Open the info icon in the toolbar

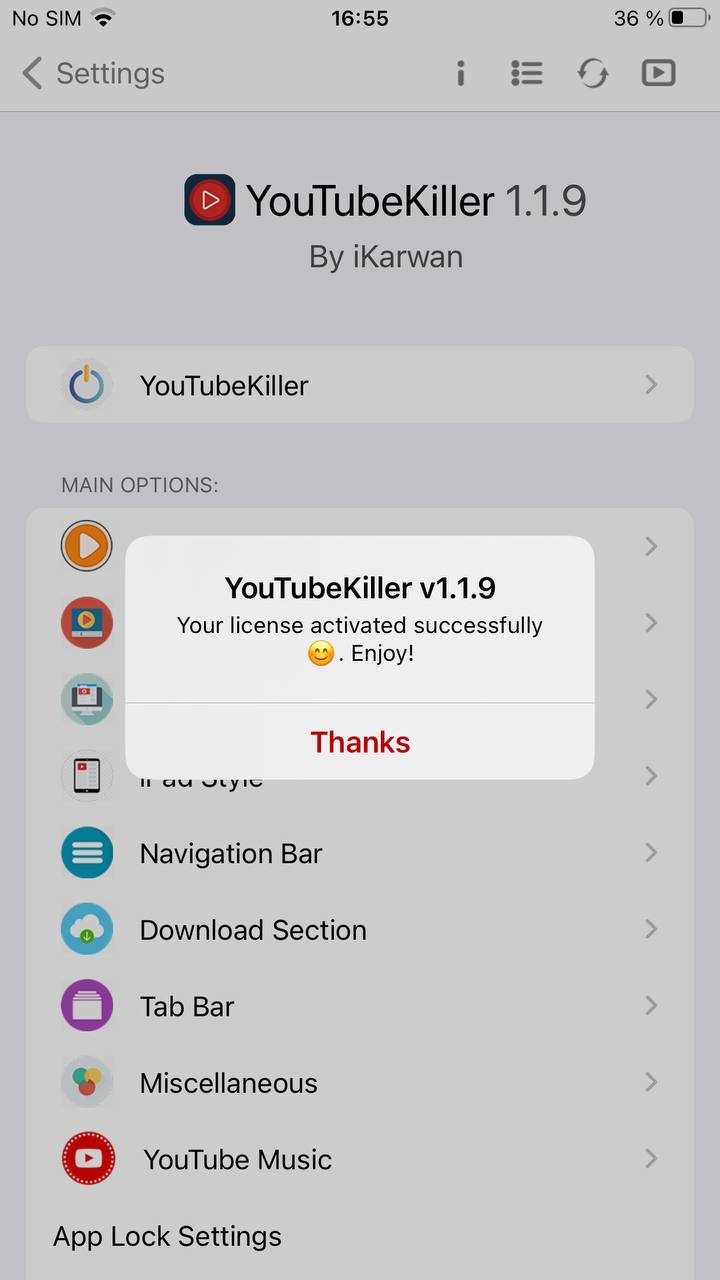coord(460,73)
